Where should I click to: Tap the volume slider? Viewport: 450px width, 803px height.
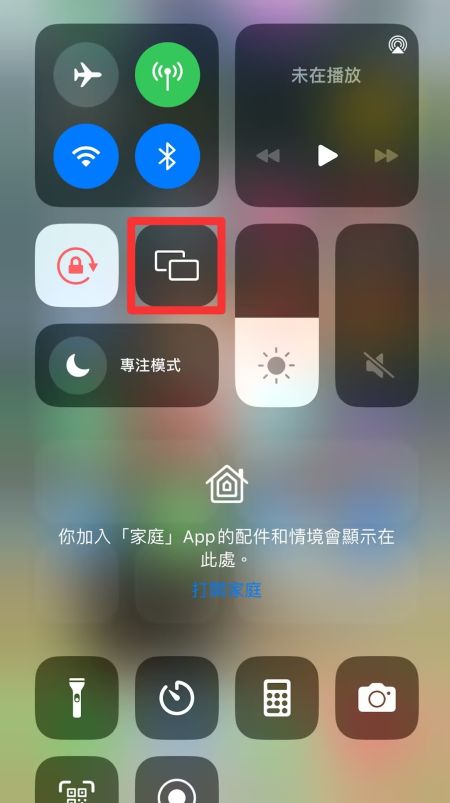[x=377, y=315]
